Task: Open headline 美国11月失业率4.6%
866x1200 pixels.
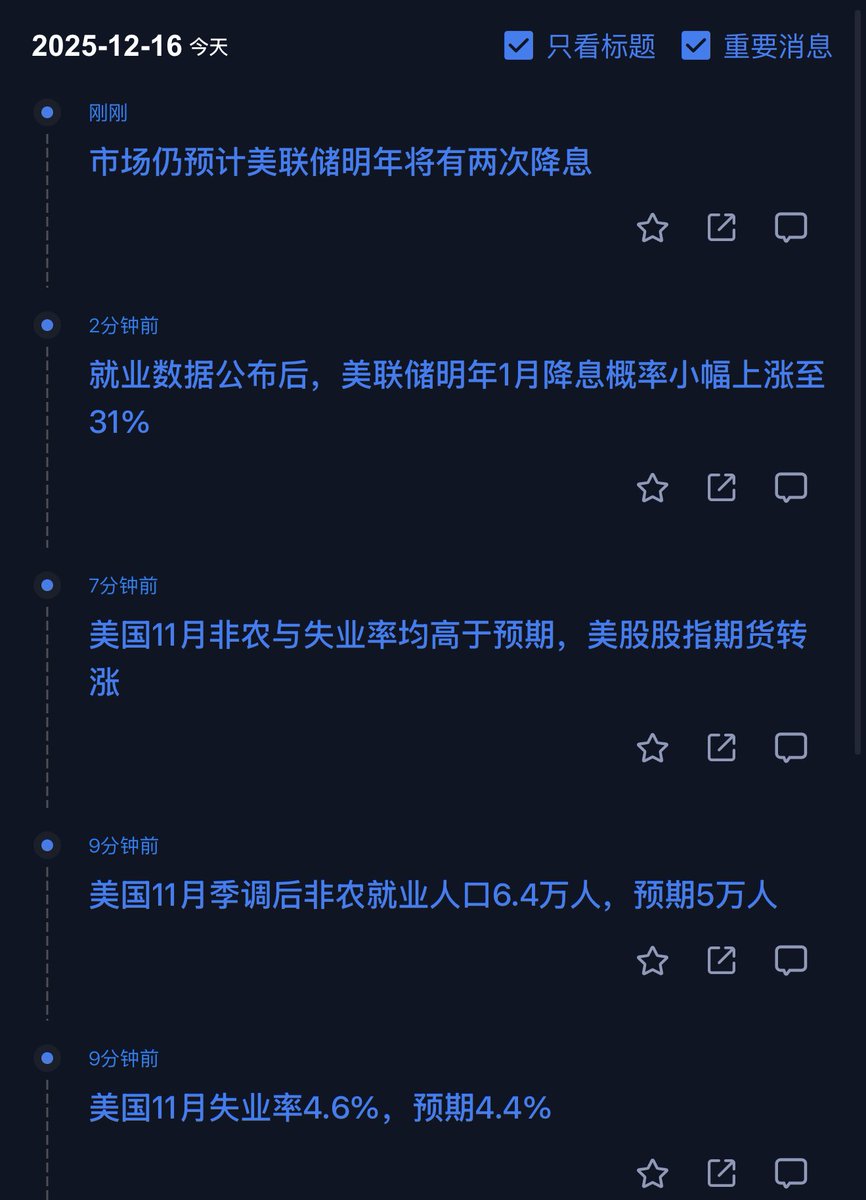Action: 320,1108
